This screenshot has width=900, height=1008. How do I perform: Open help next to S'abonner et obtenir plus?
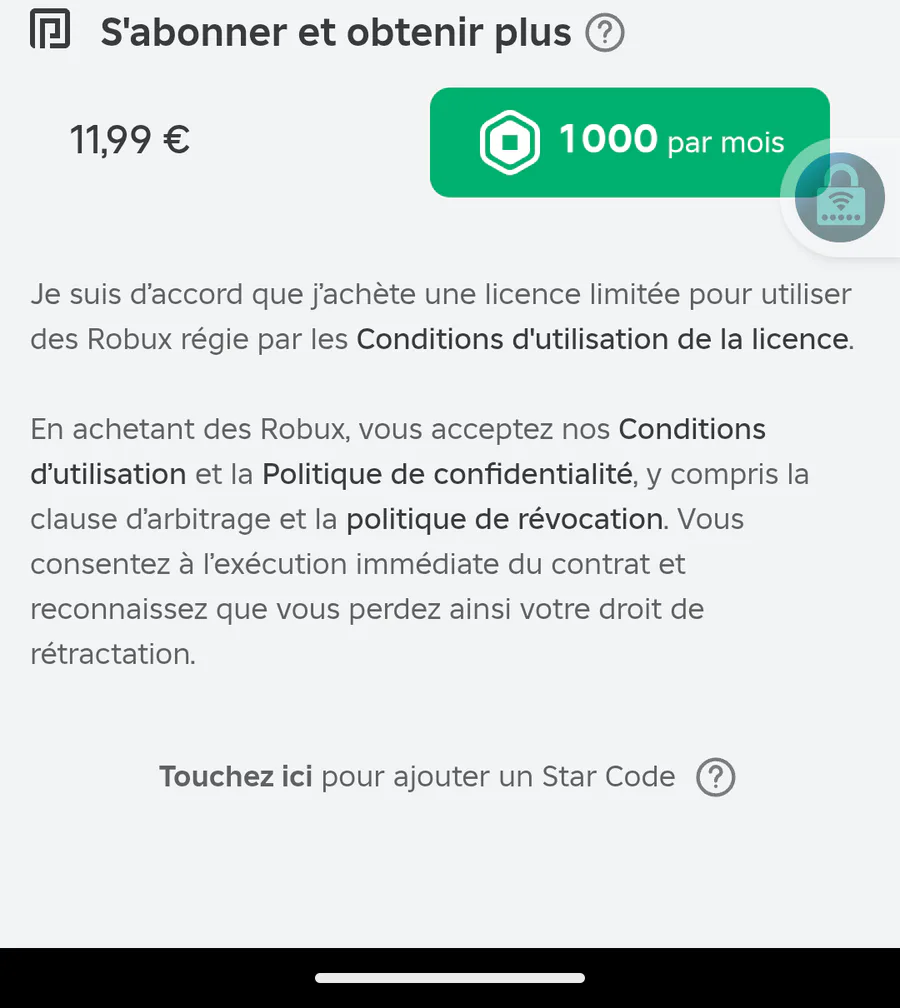click(604, 34)
